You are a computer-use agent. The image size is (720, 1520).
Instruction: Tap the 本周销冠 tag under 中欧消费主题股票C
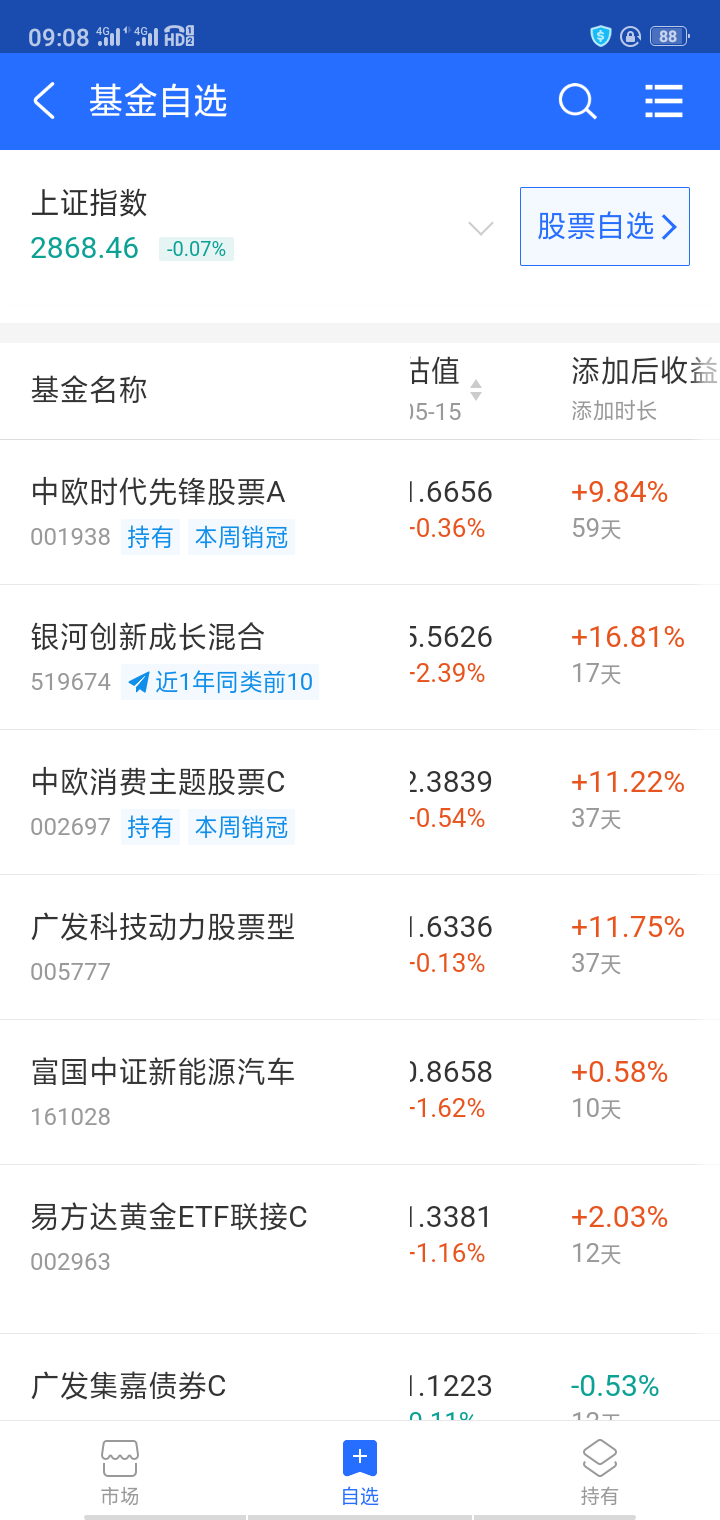coord(241,827)
